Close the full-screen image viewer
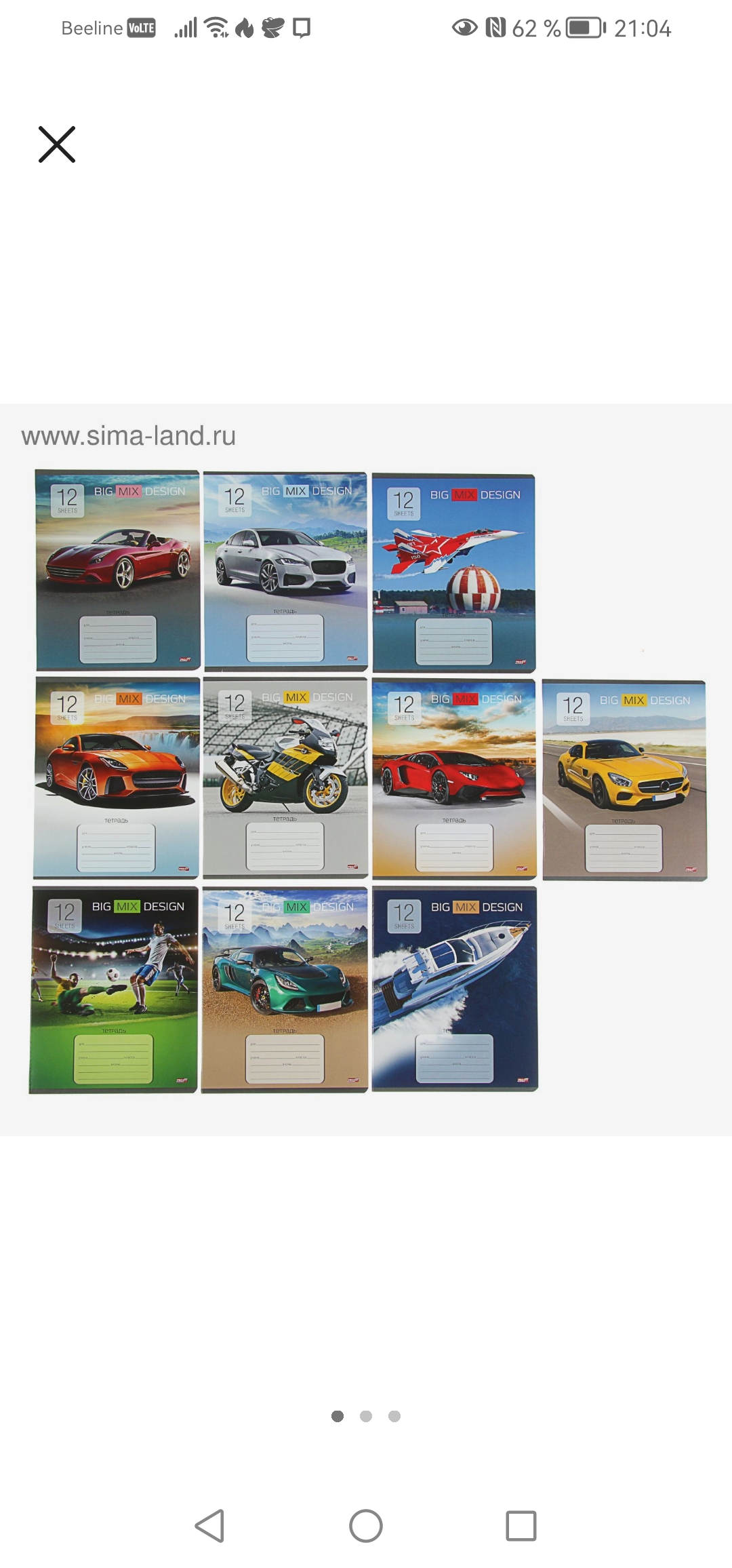 (x=57, y=144)
